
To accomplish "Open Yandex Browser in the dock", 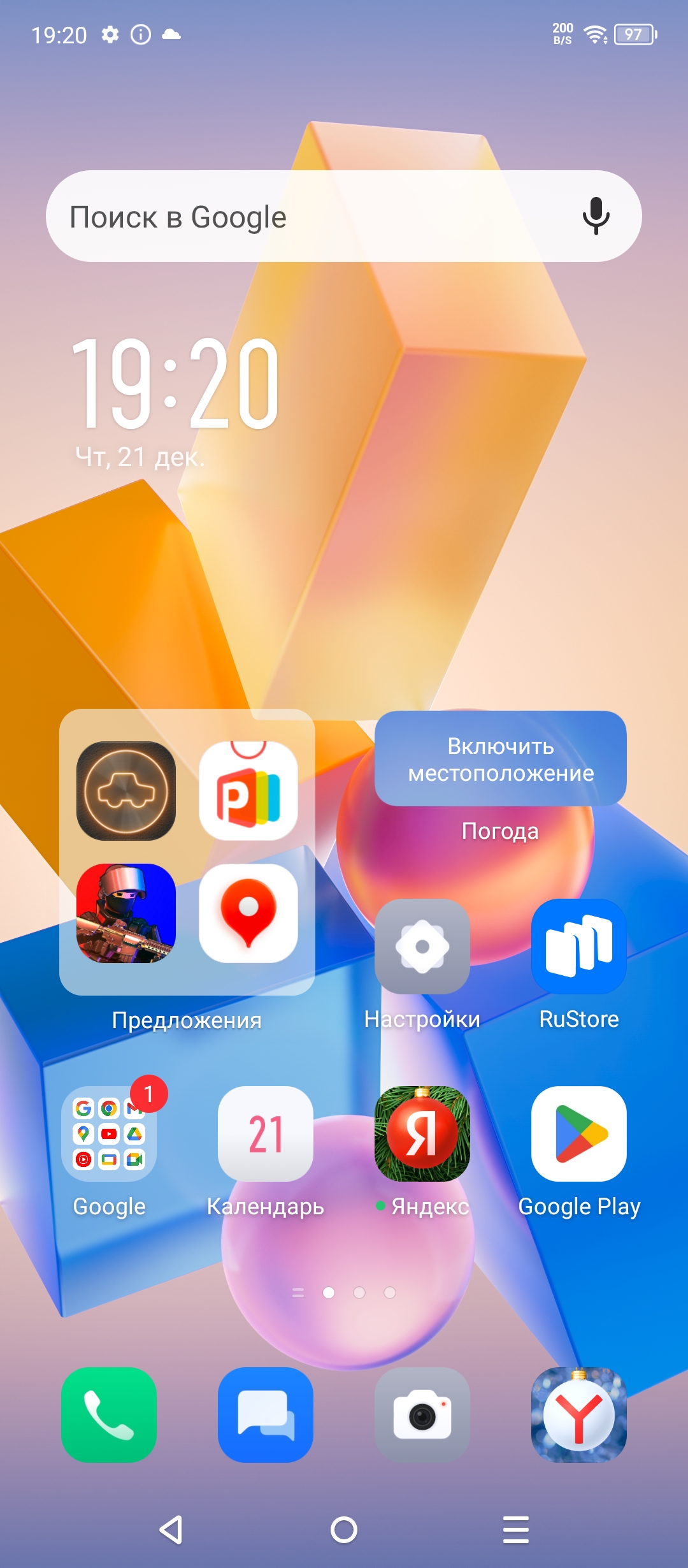I will [x=579, y=1415].
